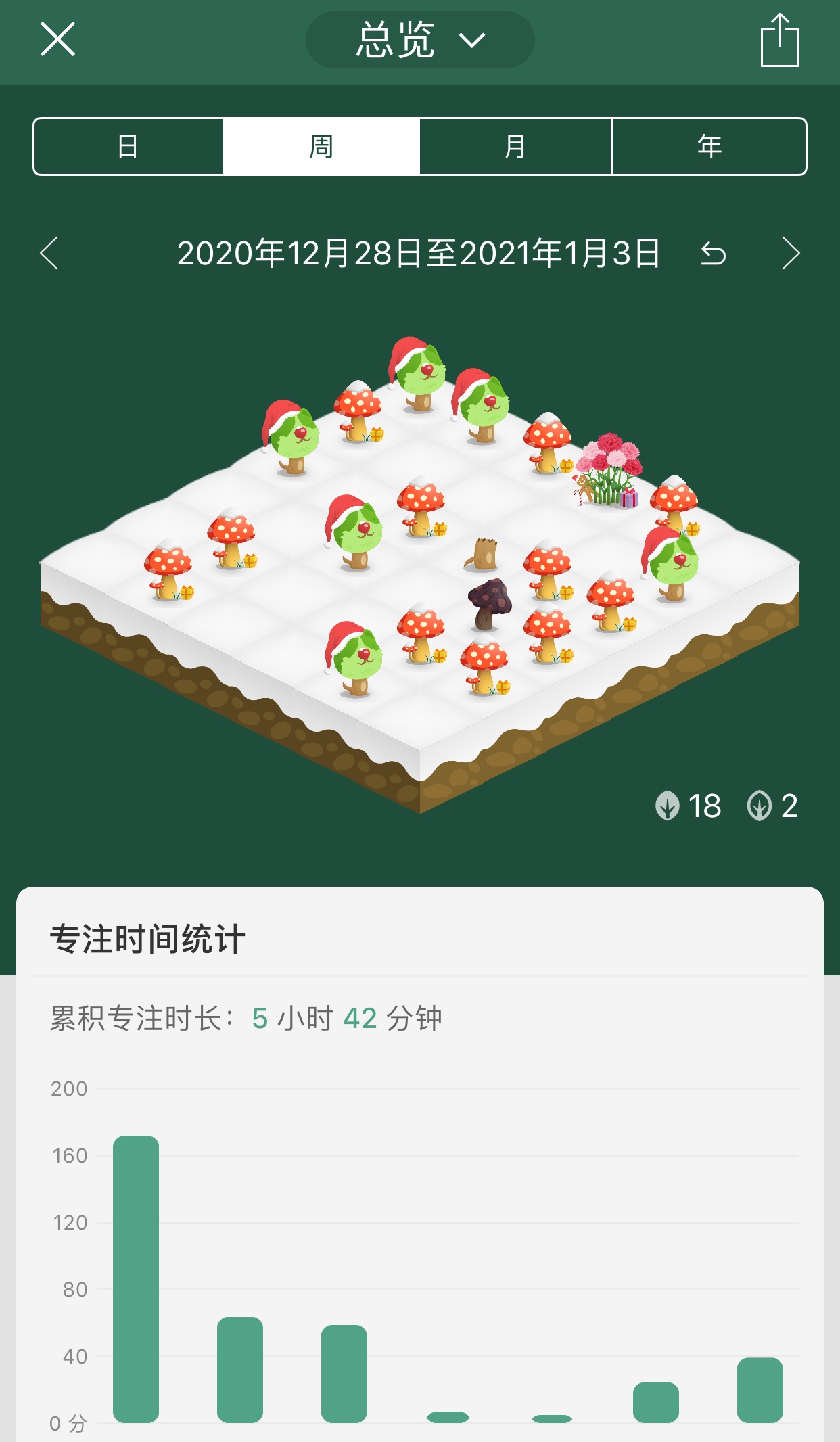Close the overview screen
The image size is (840, 1442).
(58, 39)
